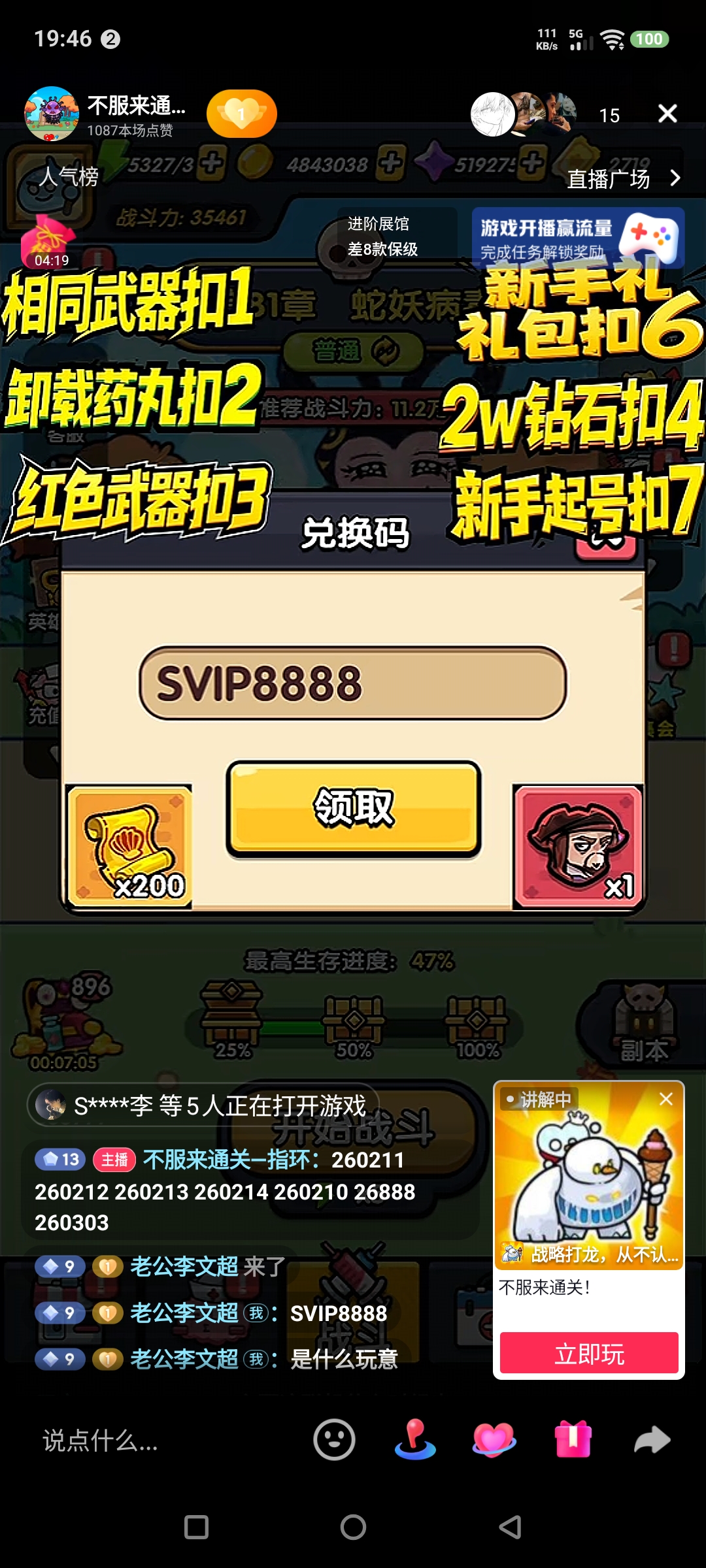The image size is (706, 1568).
Task: Tap 立即玩 to play the game
Action: click(x=588, y=1353)
